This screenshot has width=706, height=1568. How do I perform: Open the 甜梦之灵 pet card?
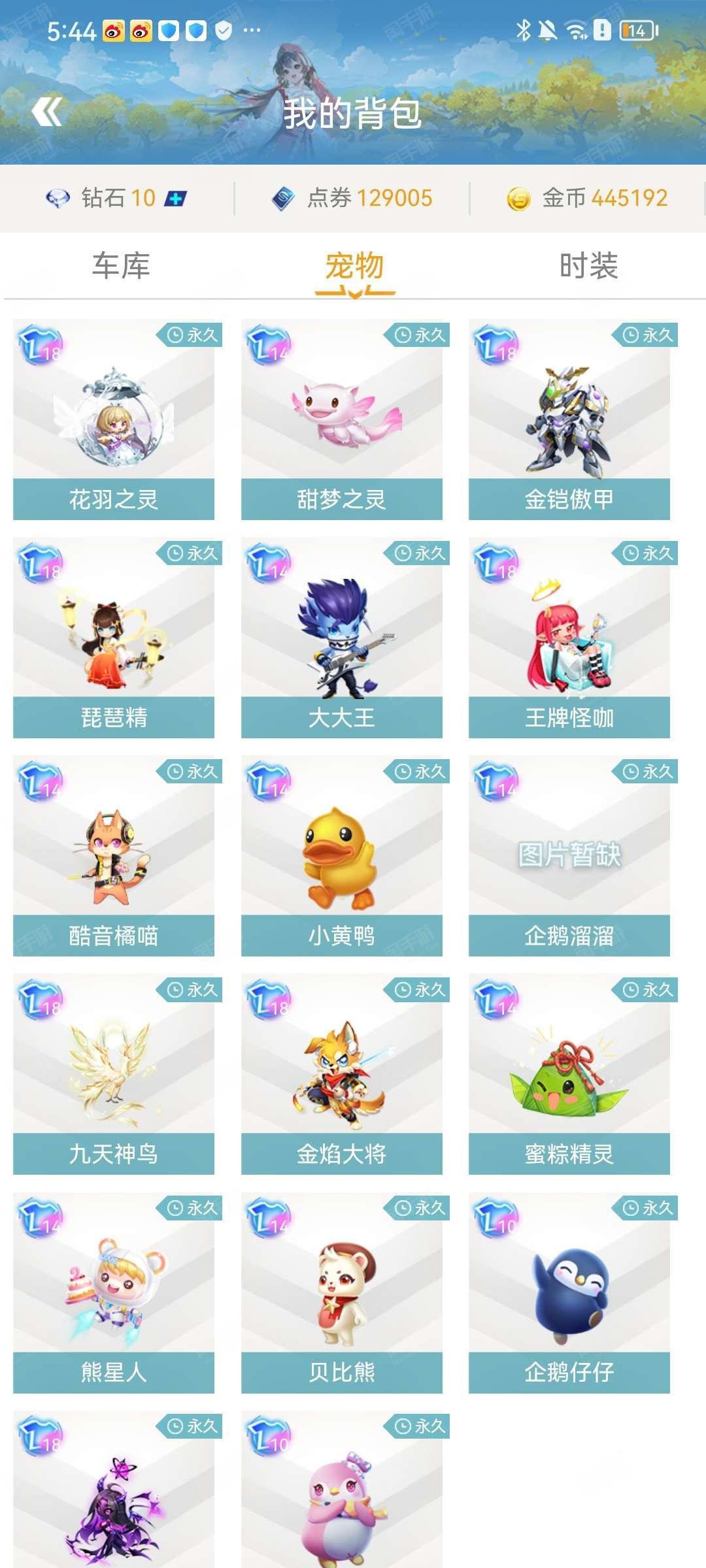click(x=341, y=419)
